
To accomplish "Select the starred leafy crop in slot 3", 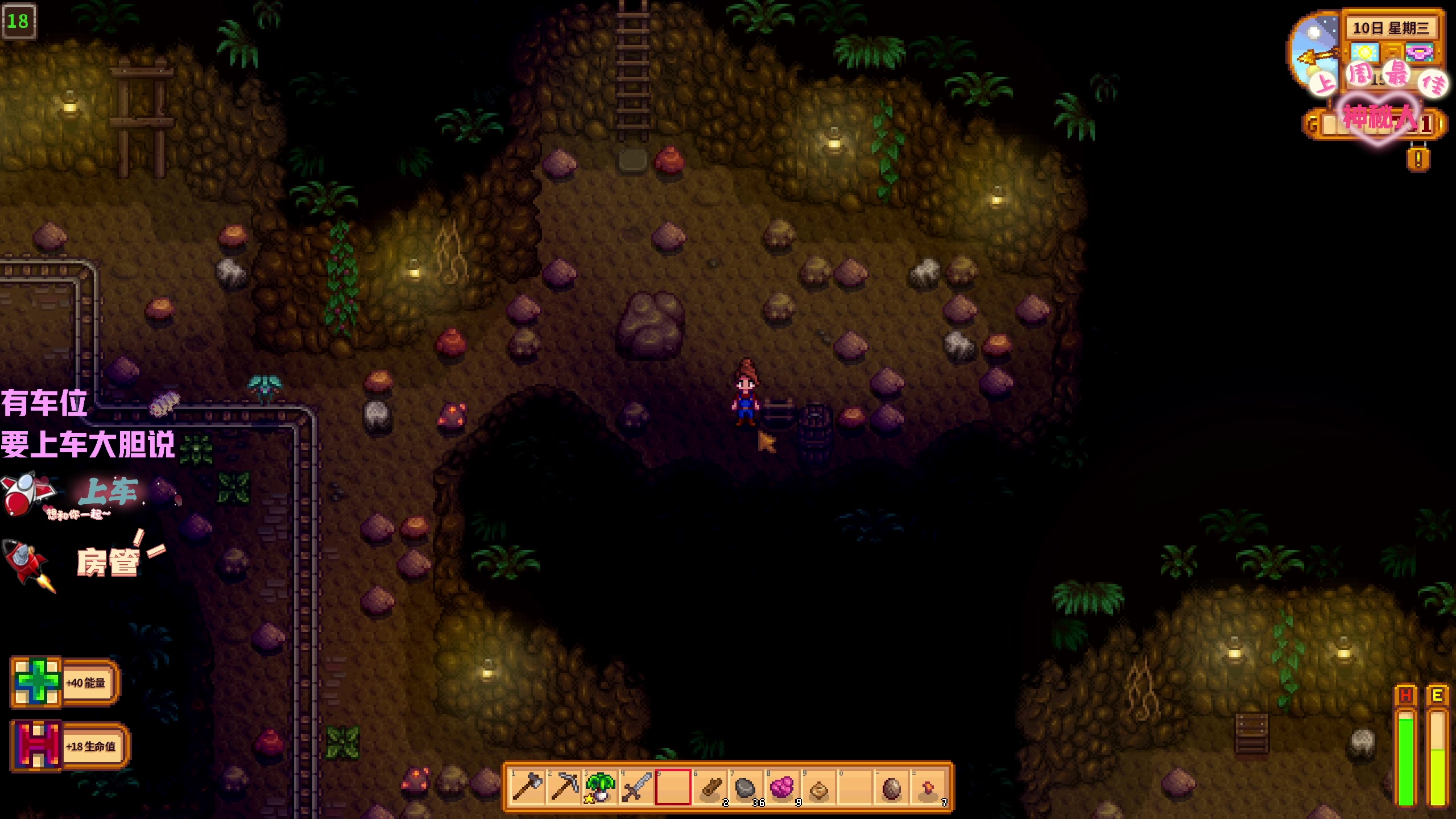I will click(x=600, y=788).
